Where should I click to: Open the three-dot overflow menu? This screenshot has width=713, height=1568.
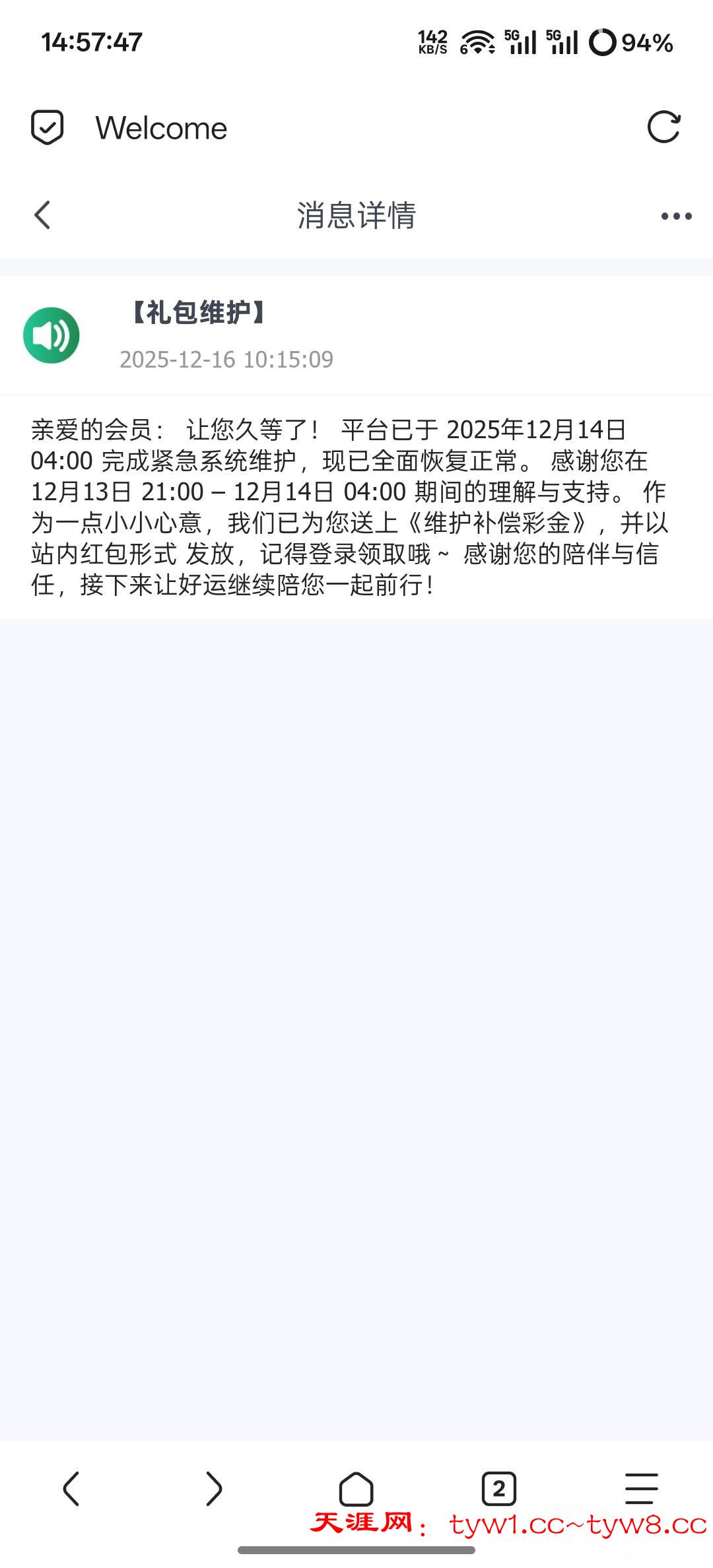tap(676, 216)
